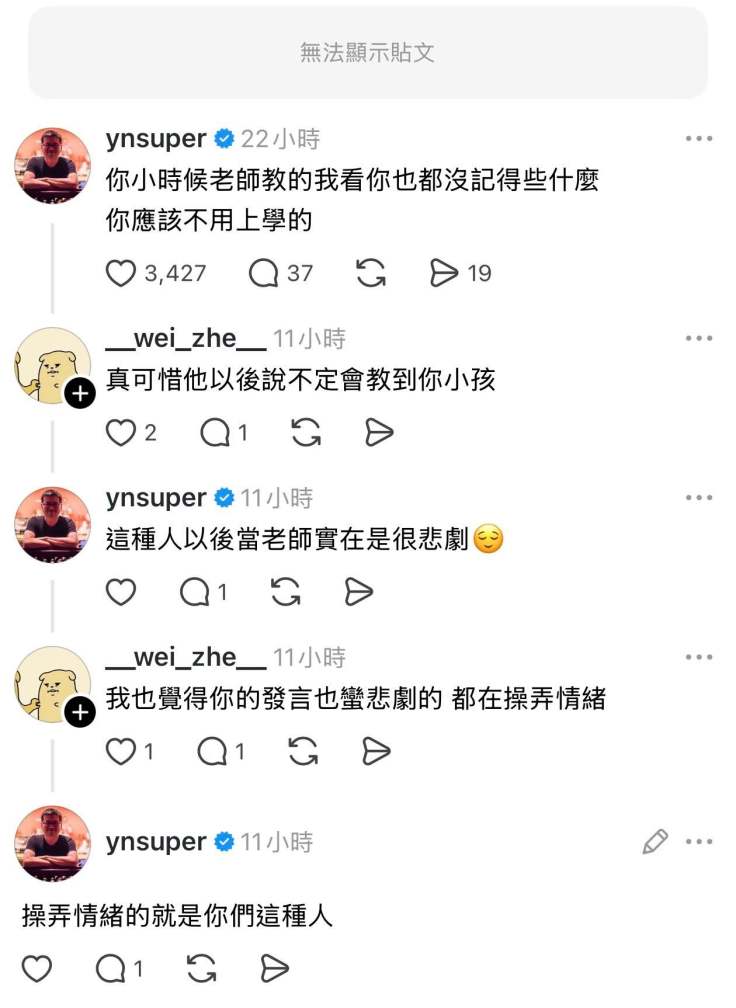View __wei_zhe__'s profile from the 真可惜 reply username

click(186, 339)
